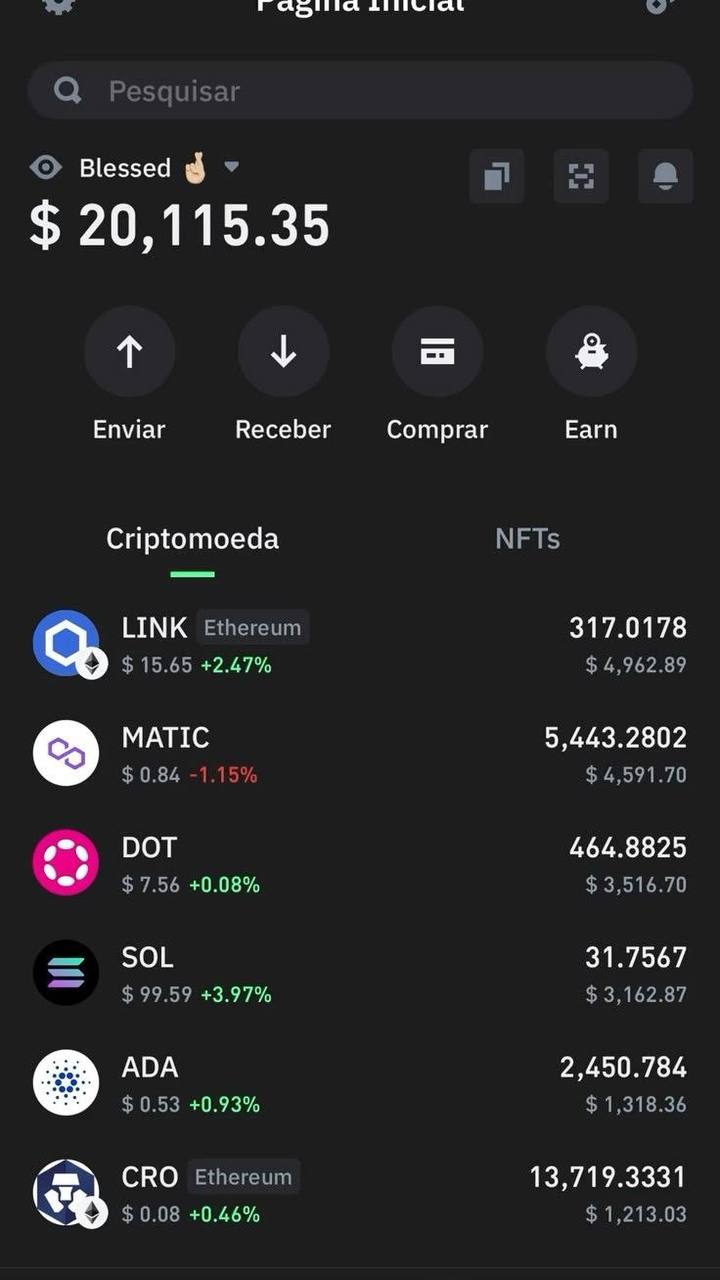Open the notifications bell

pyautogui.click(x=665, y=176)
